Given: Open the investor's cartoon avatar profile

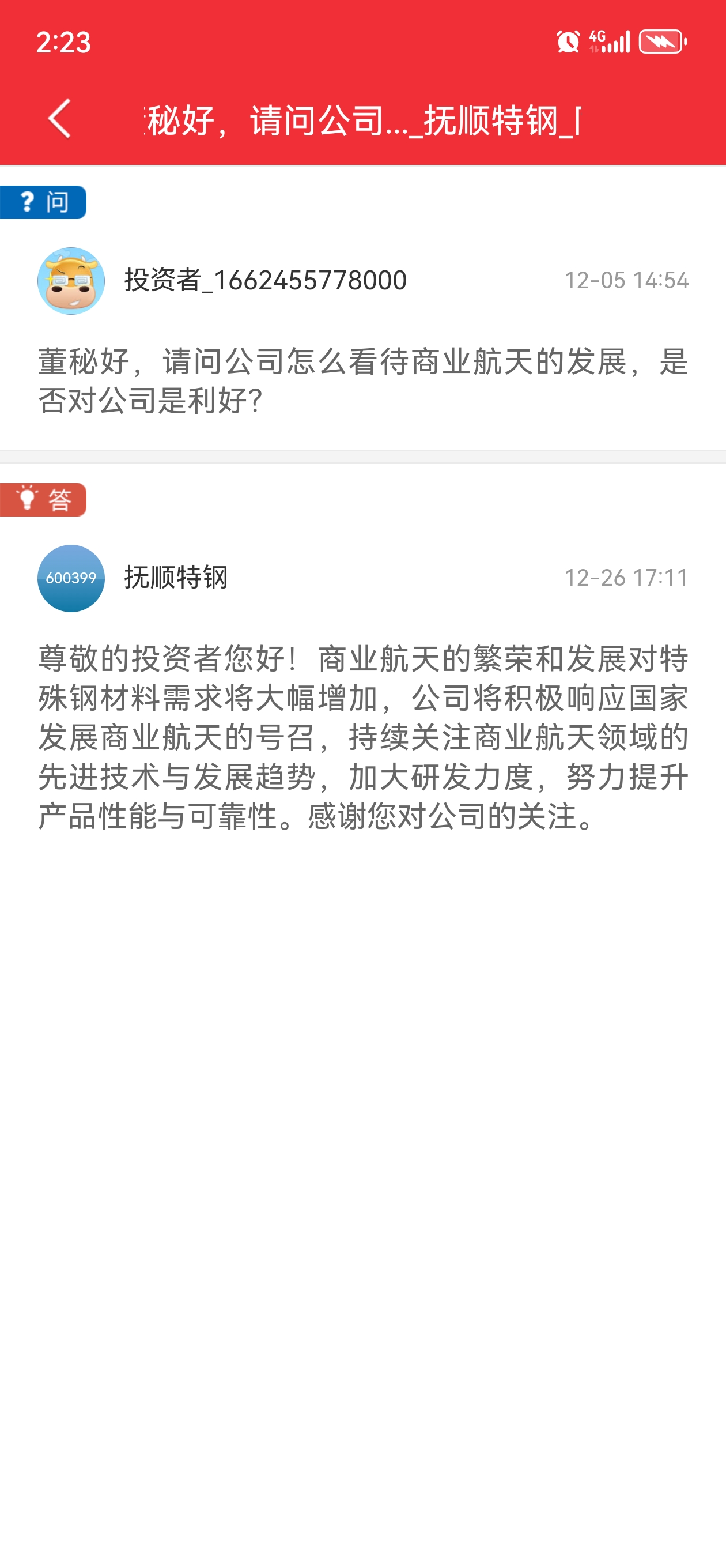Looking at the screenshot, I should (x=71, y=281).
